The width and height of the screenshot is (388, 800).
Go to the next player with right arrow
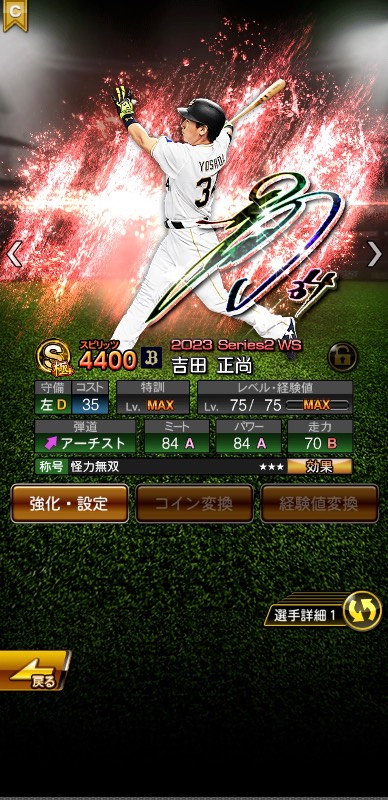(374, 254)
